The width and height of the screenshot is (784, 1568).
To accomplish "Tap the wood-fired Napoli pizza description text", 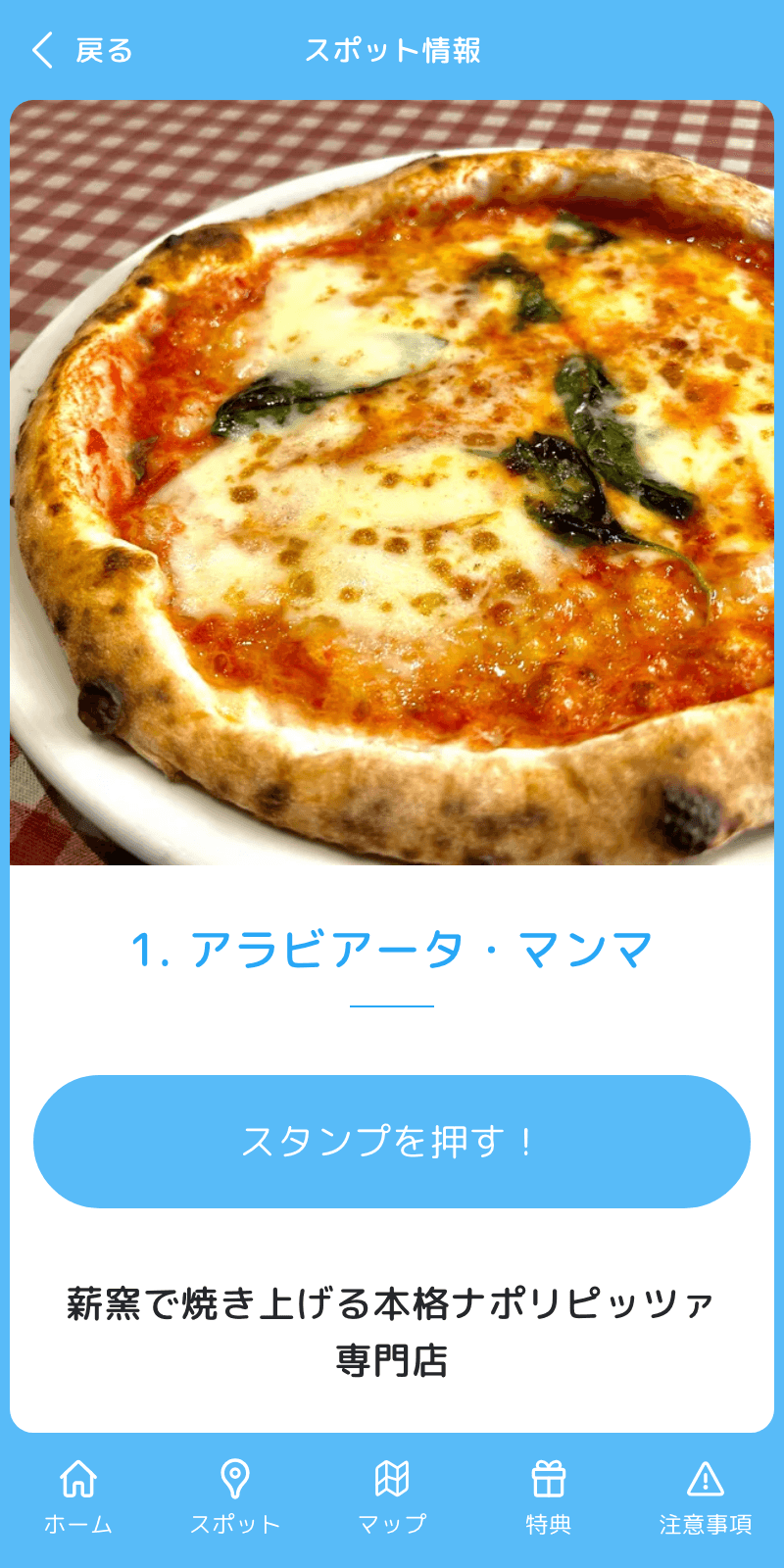I will [x=392, y=1323].
